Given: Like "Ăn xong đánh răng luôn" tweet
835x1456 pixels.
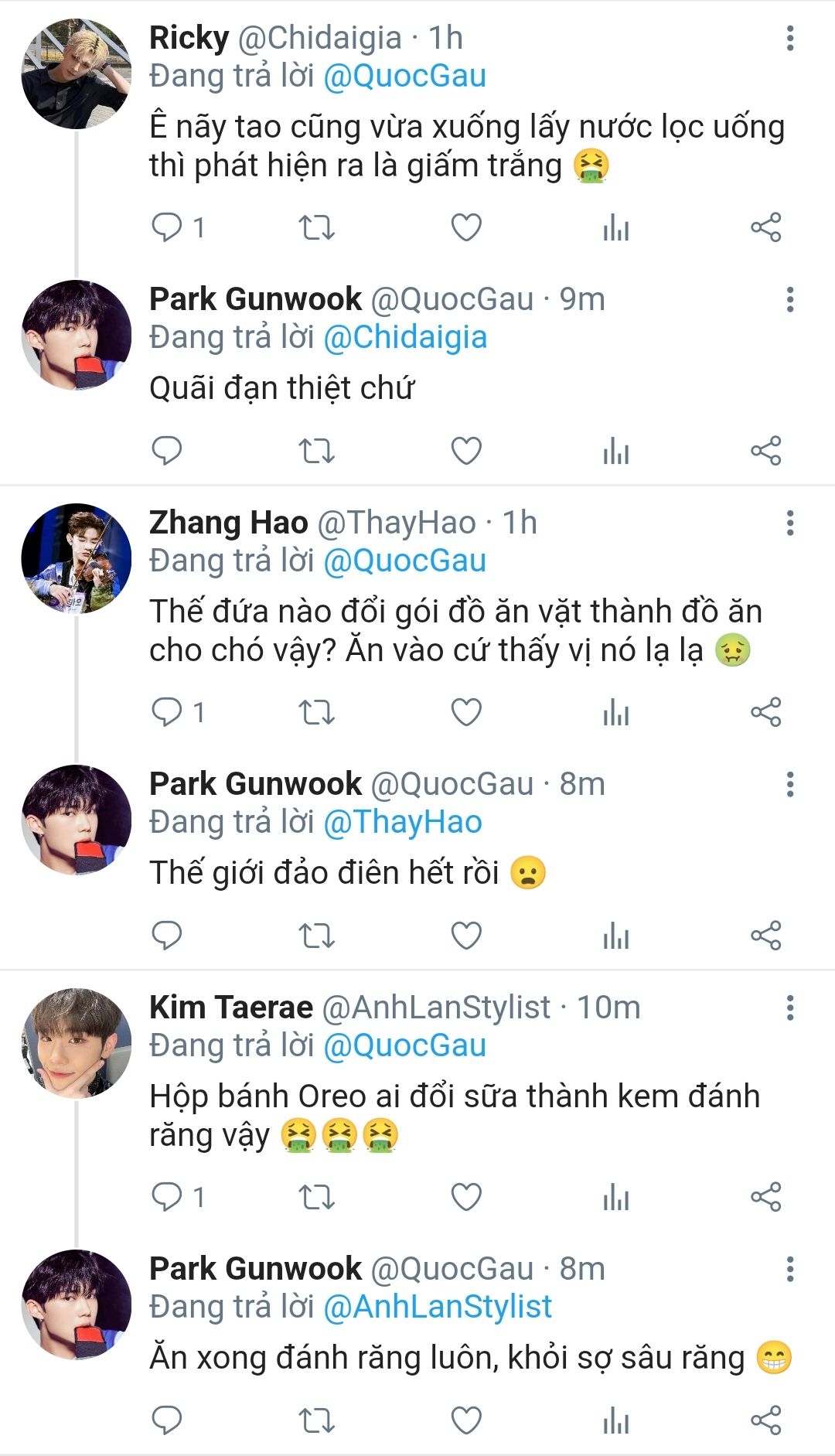Looking at the screenshot, I should 466,1420.
